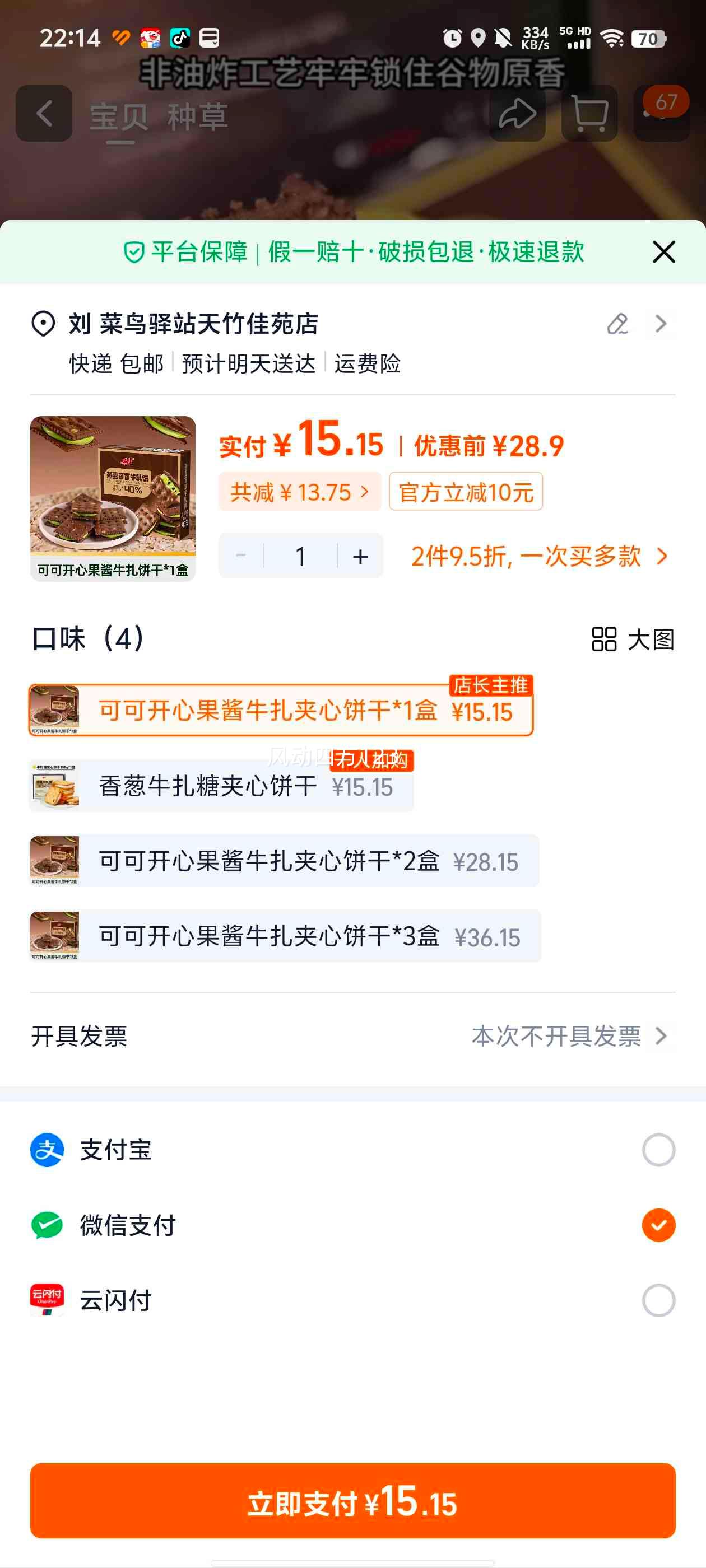Increase quantity with the plus stepper
The height and width of the screenshot is (1568, 706).
tap(359, 555)
